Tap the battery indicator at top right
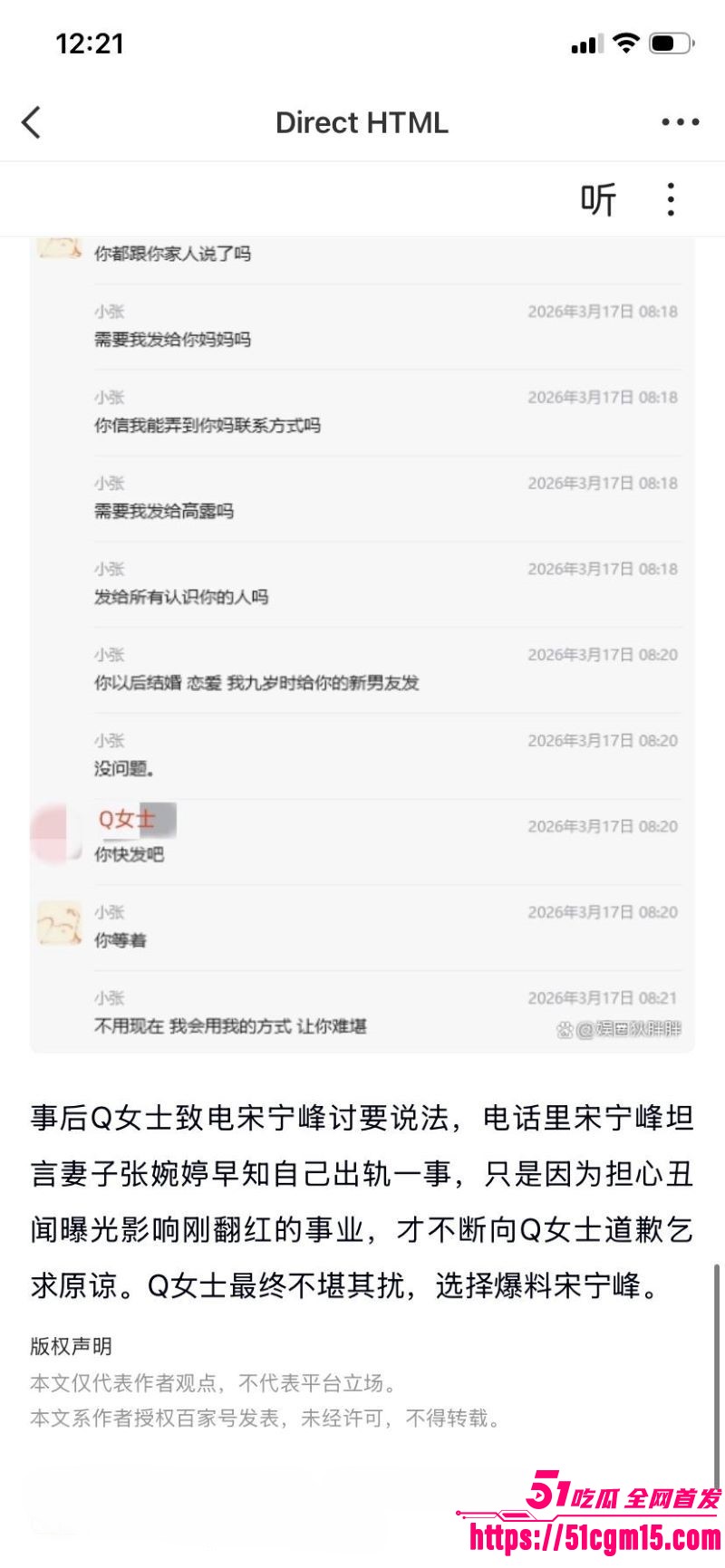Image resolution: width=725 pixels, height=1568 pixels. [x=668, y=42]
